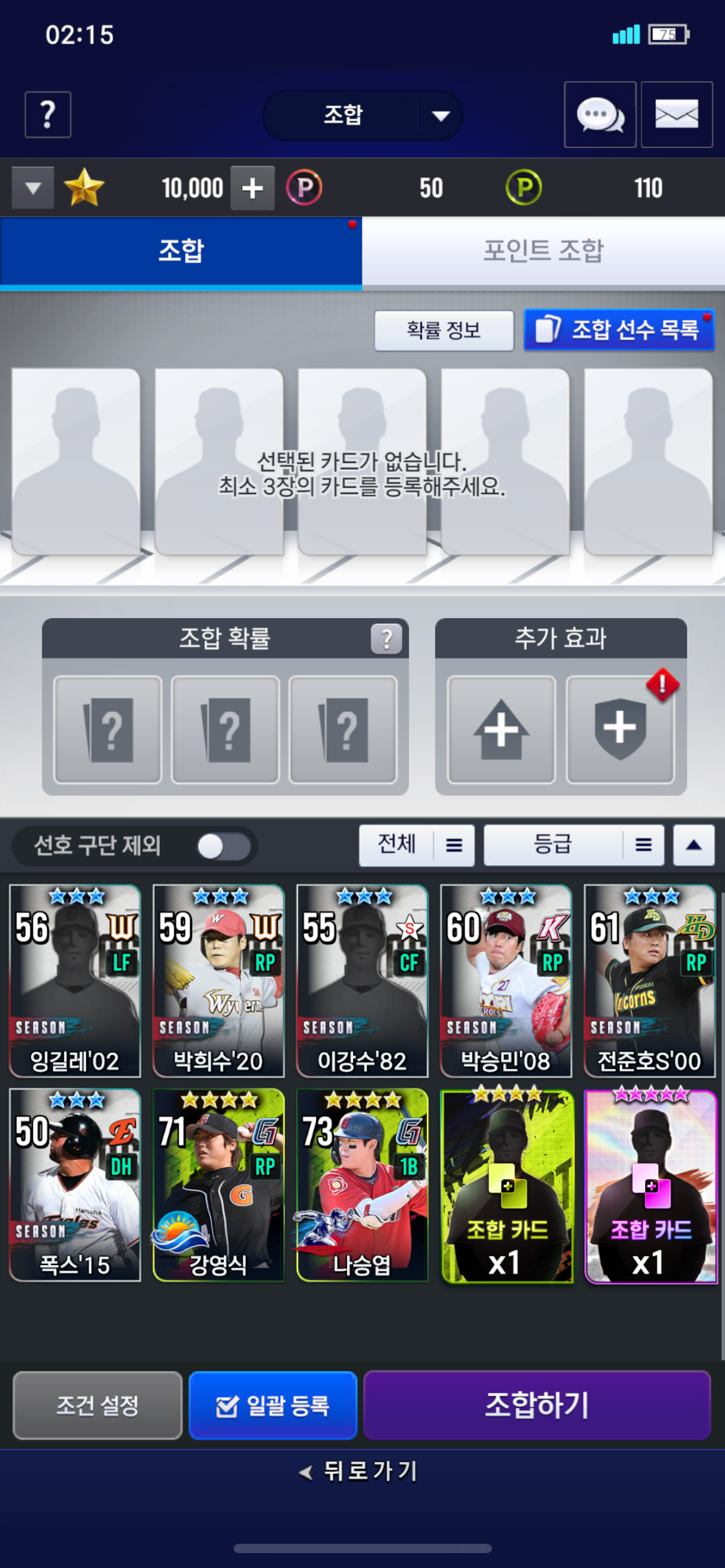Open the 등급 sort dropdown
This screenshot has height=1568, width=725.
pyautogui.click(x=573, y=845)
